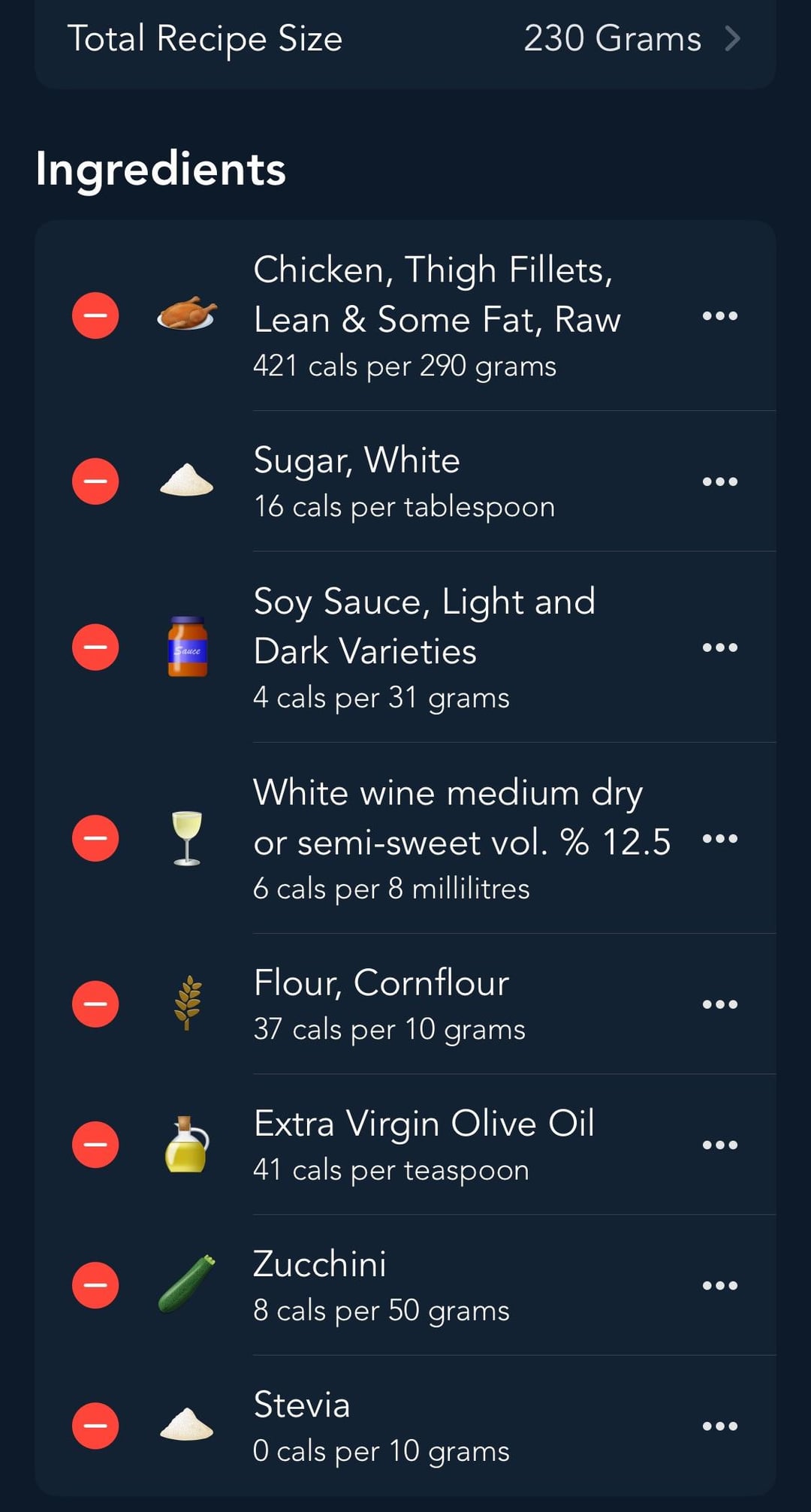Image resolution: width=811 pixels, height=1512 pixels.
Task: Tap the three dots beside Soy Sauce
Action: click(x=719, y=647)
